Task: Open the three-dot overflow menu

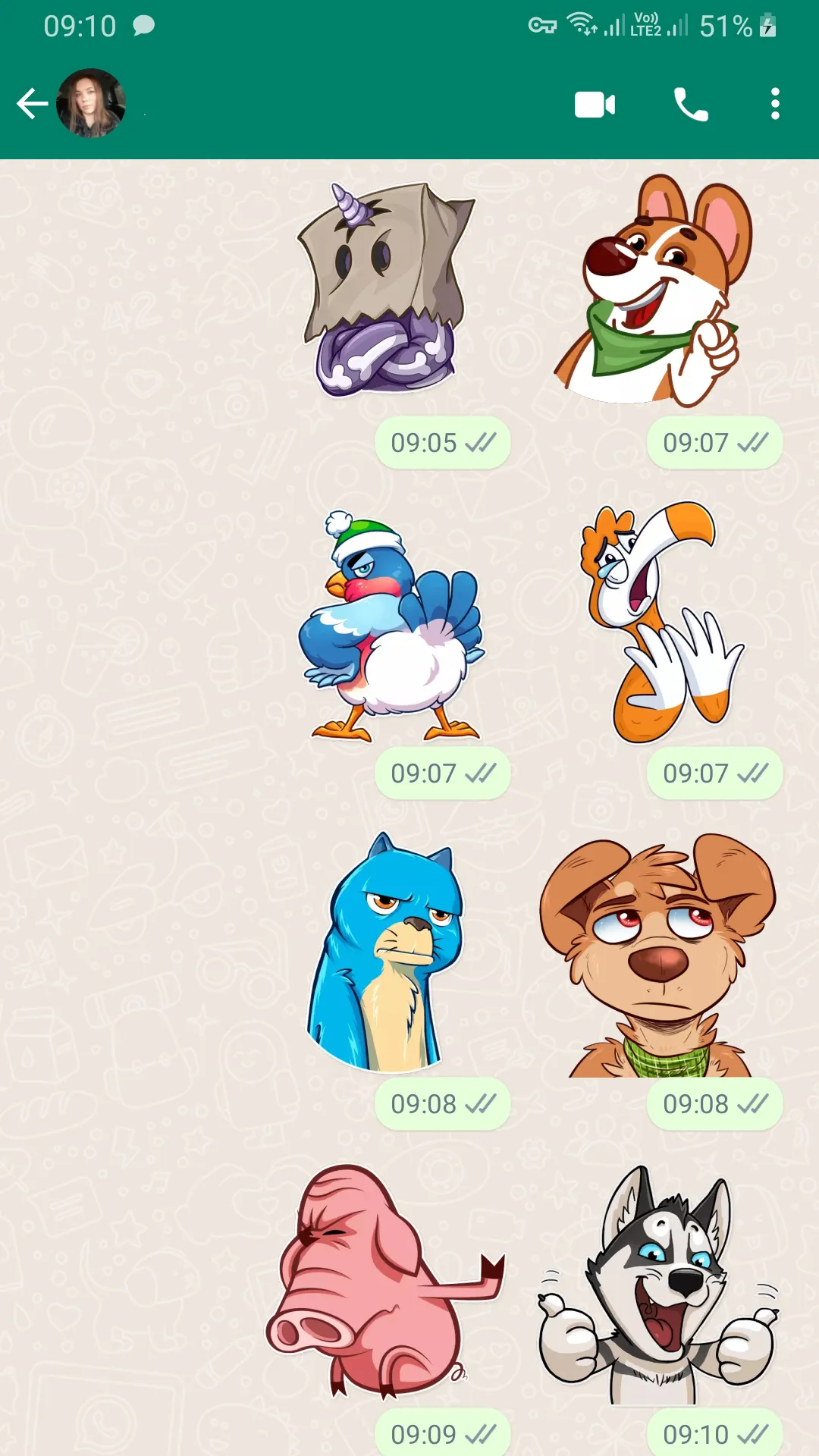Action: point(775,104)
